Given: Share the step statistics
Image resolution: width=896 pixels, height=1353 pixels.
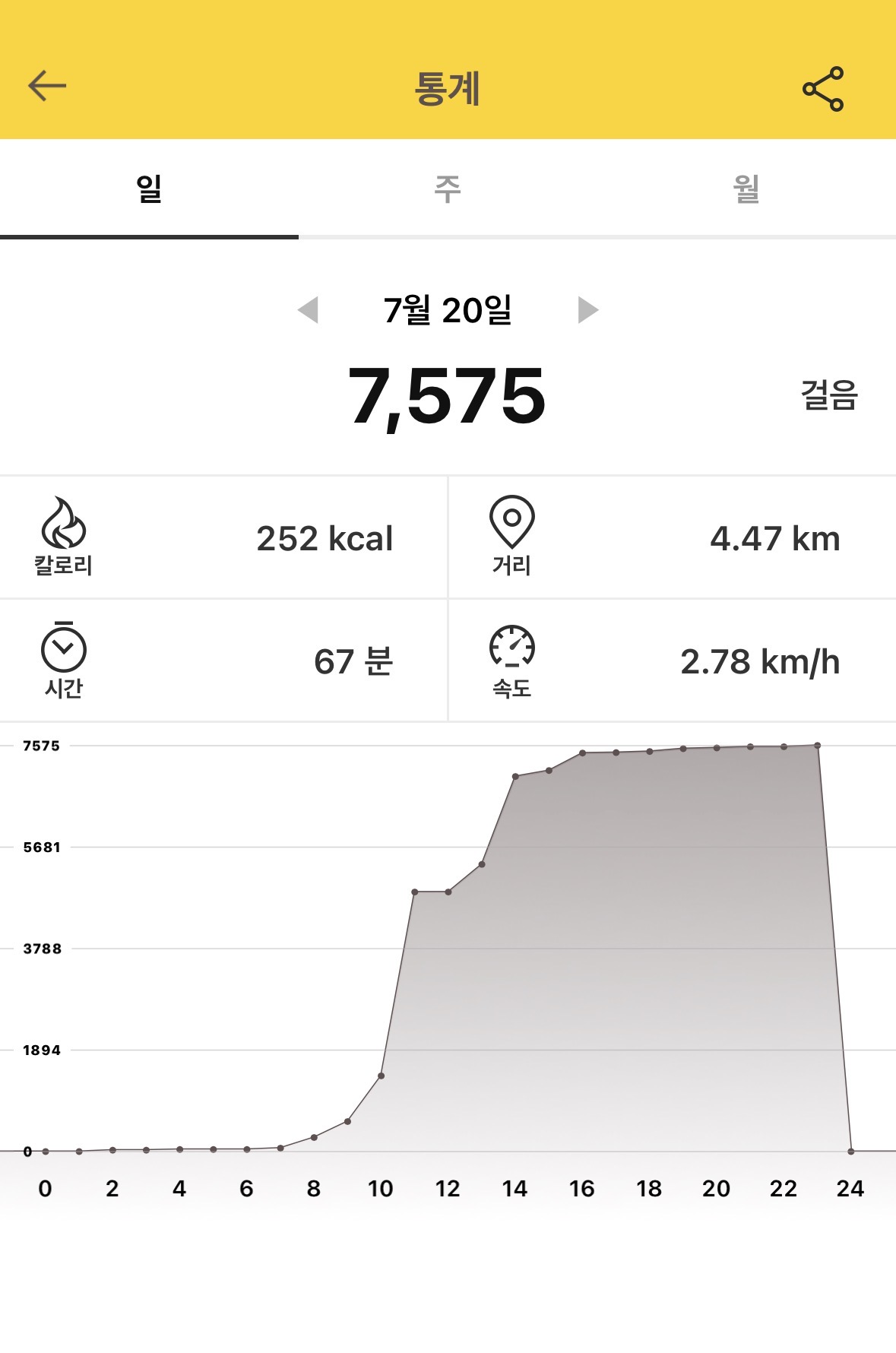Looking at the screenshot, I should pyautogui.click(x=824, y=89).
